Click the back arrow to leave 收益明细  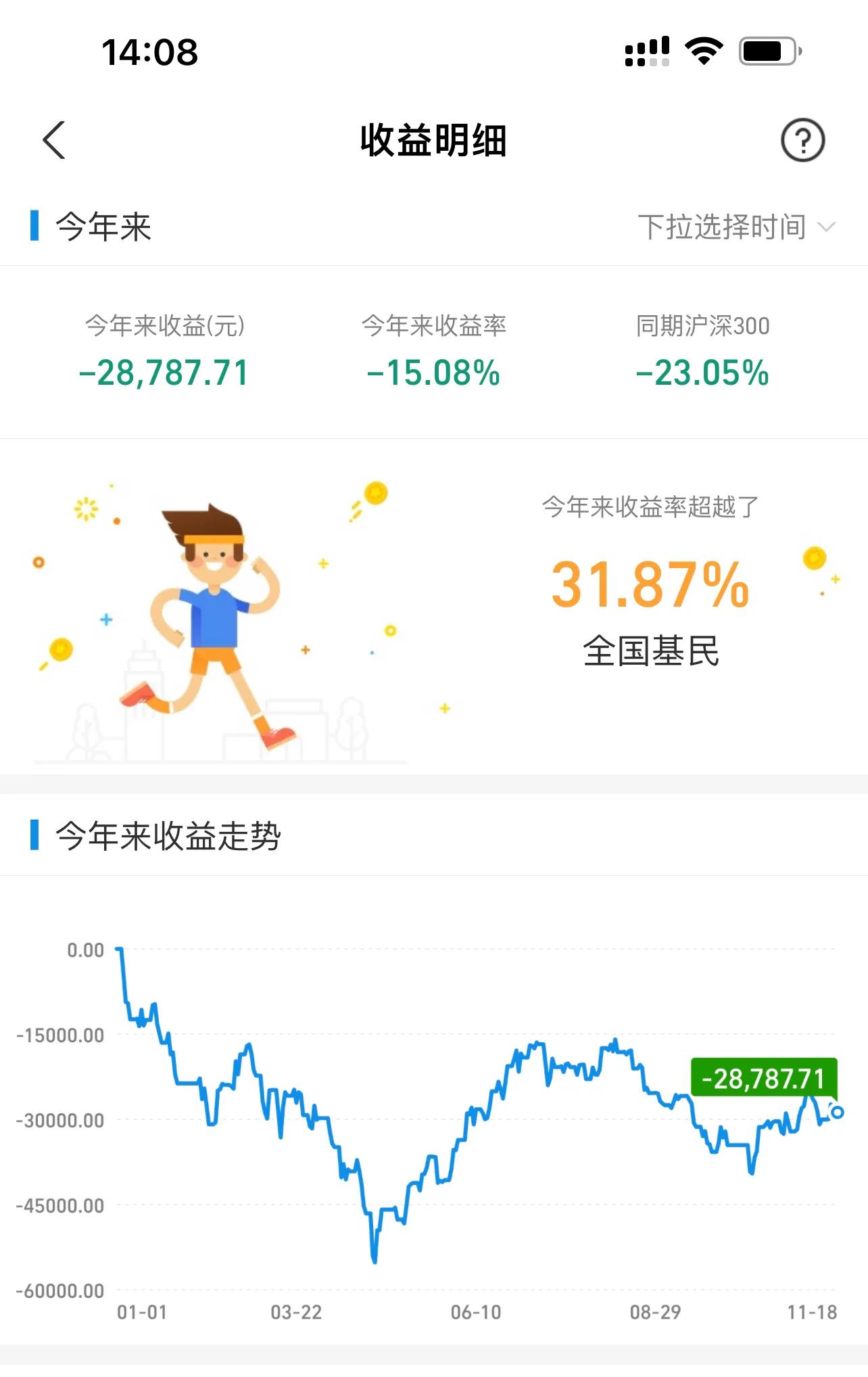click(x=53, y=140)
